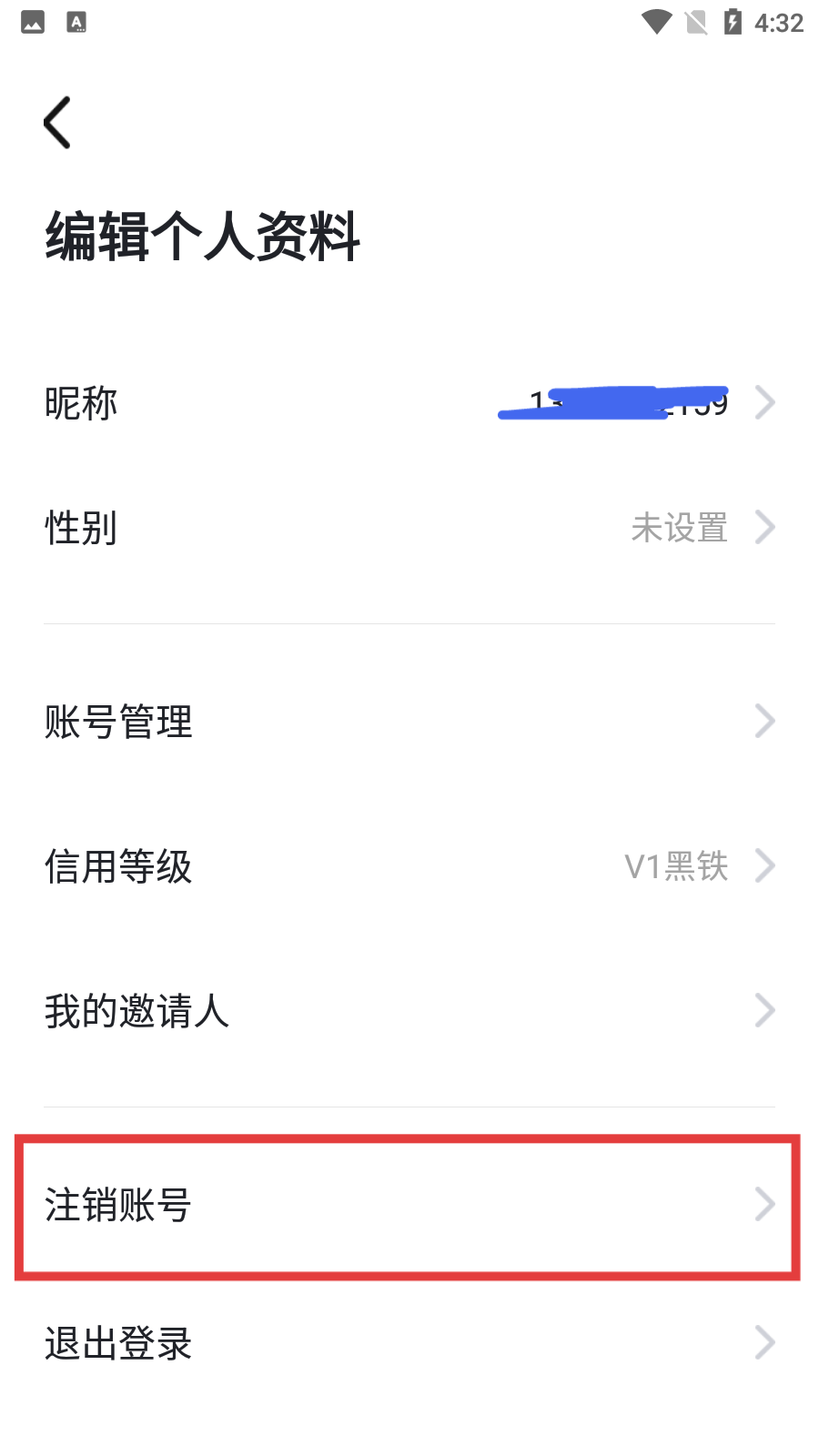Go back using the top-left arrow
Screen dimensions: 819x1456
(x=57, y=122)
